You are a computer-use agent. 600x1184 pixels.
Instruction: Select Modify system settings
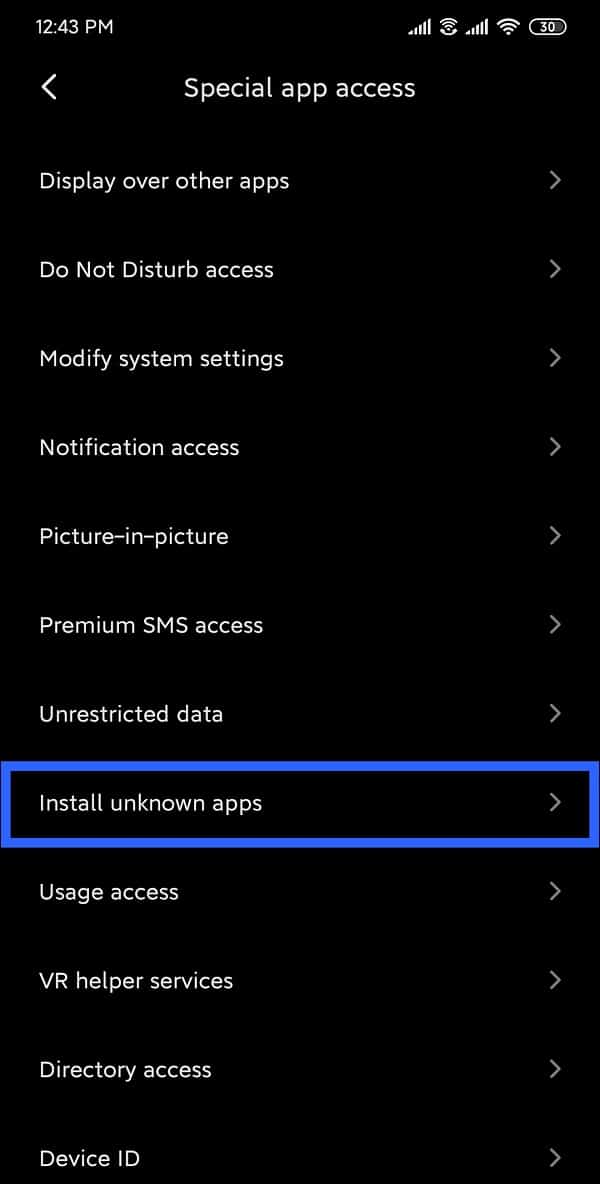[300, 359]
